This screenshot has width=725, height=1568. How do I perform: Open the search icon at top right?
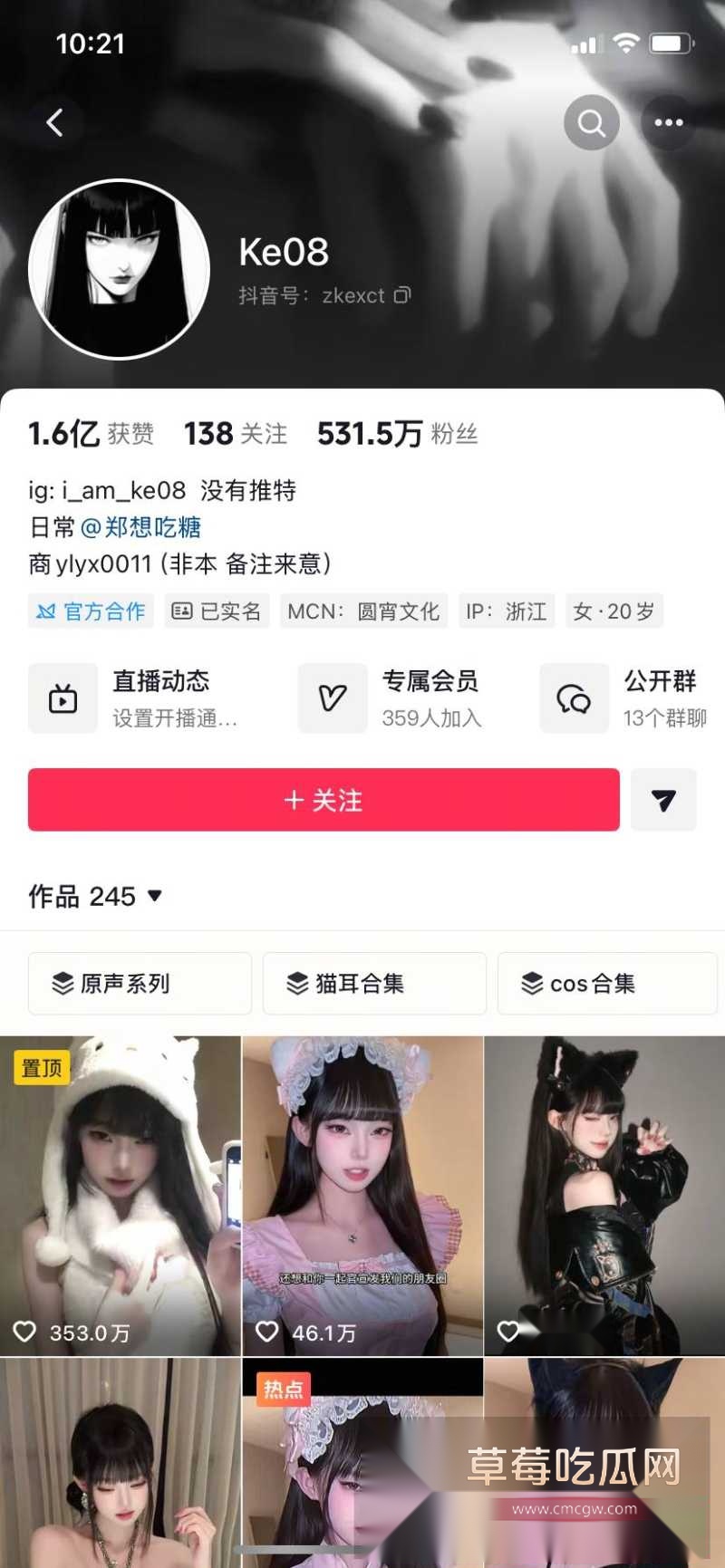tap(592, 121)
